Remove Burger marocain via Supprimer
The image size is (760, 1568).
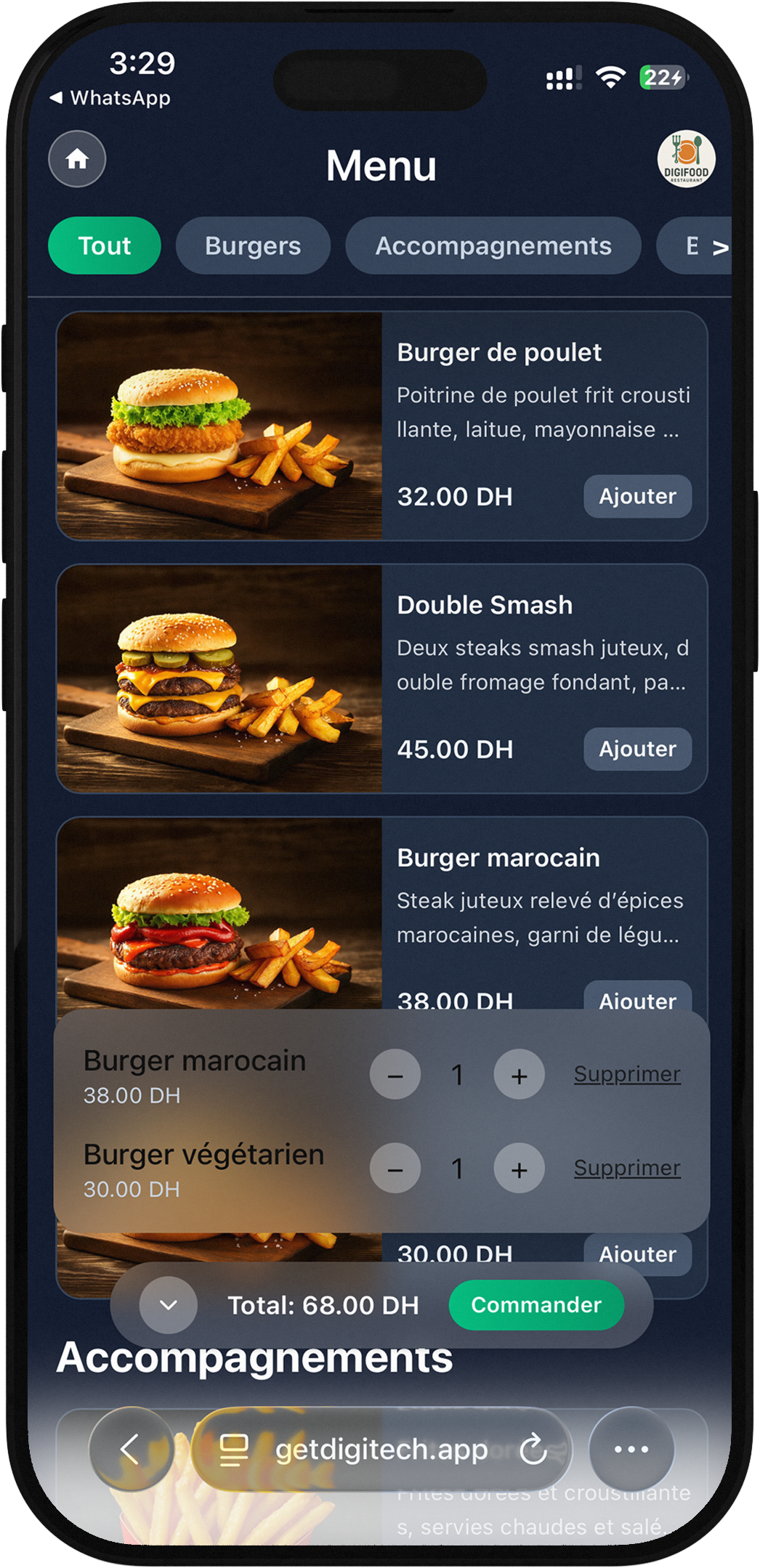(x=627, y=1073)
